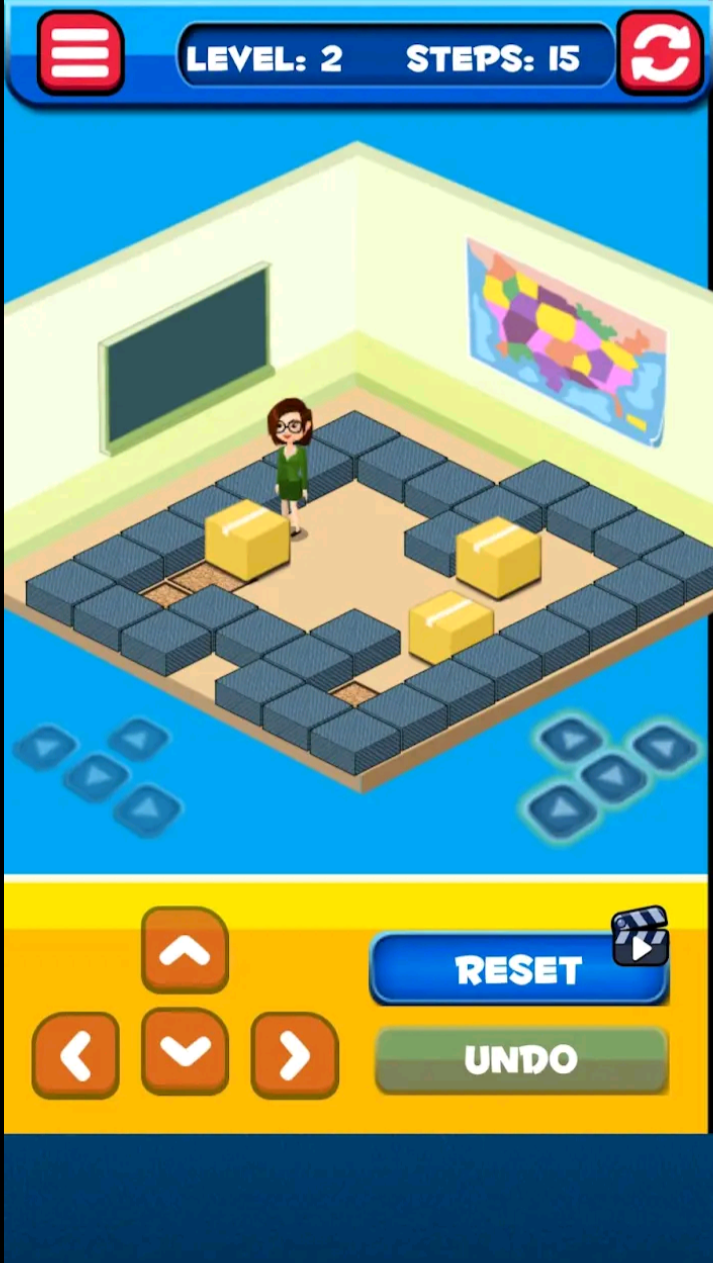The height and width of the screenshot is (1263, 713).
Task: Open the hamburger menu
Action: coord(80,53)
